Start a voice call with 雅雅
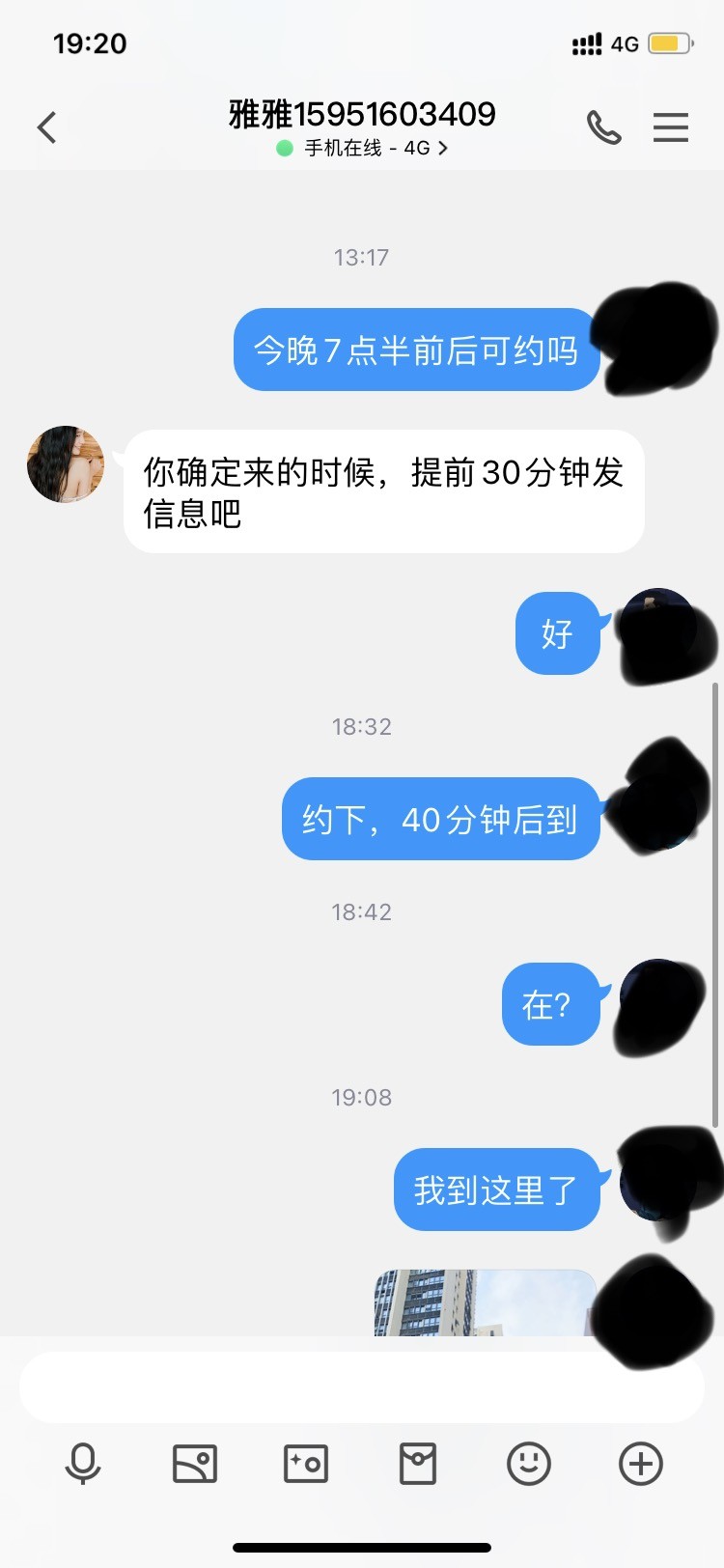This screenshot has width=724, height=1568. [x=604, y=127]
